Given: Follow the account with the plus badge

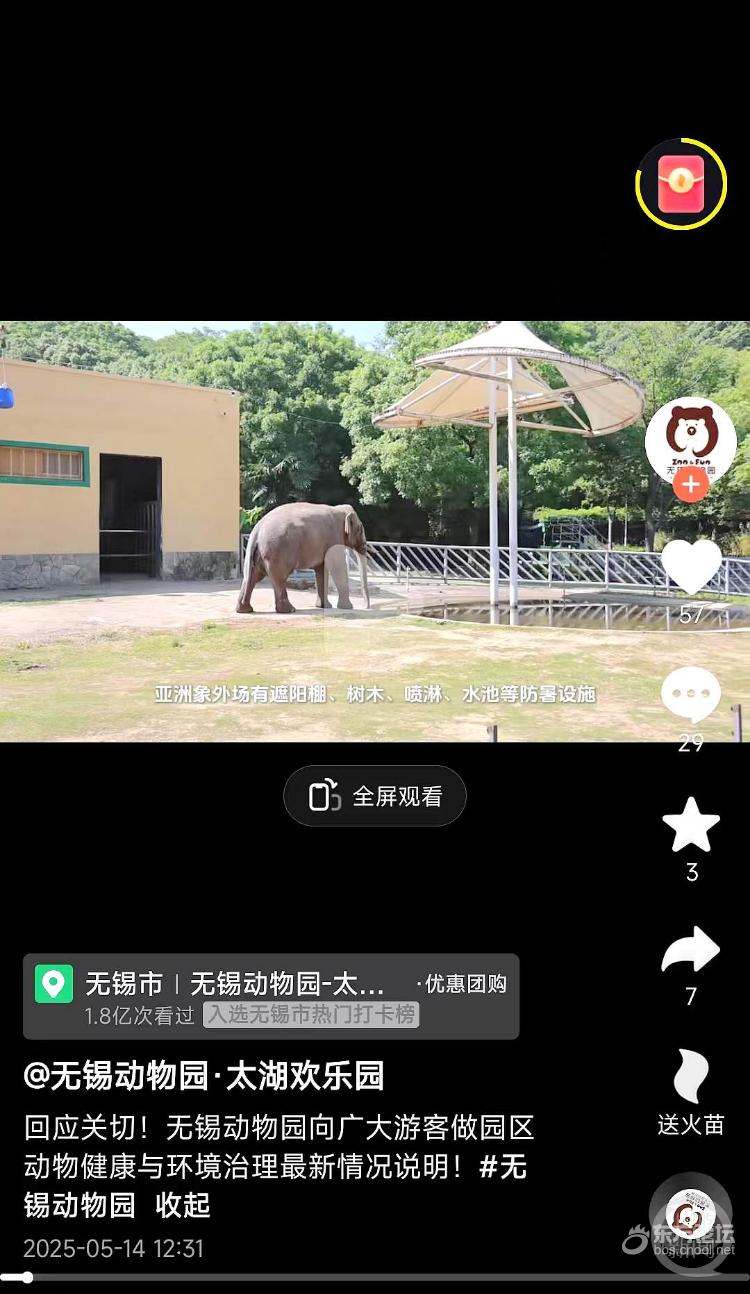Looking at the screenshot, I should click(x=691, y=484).
